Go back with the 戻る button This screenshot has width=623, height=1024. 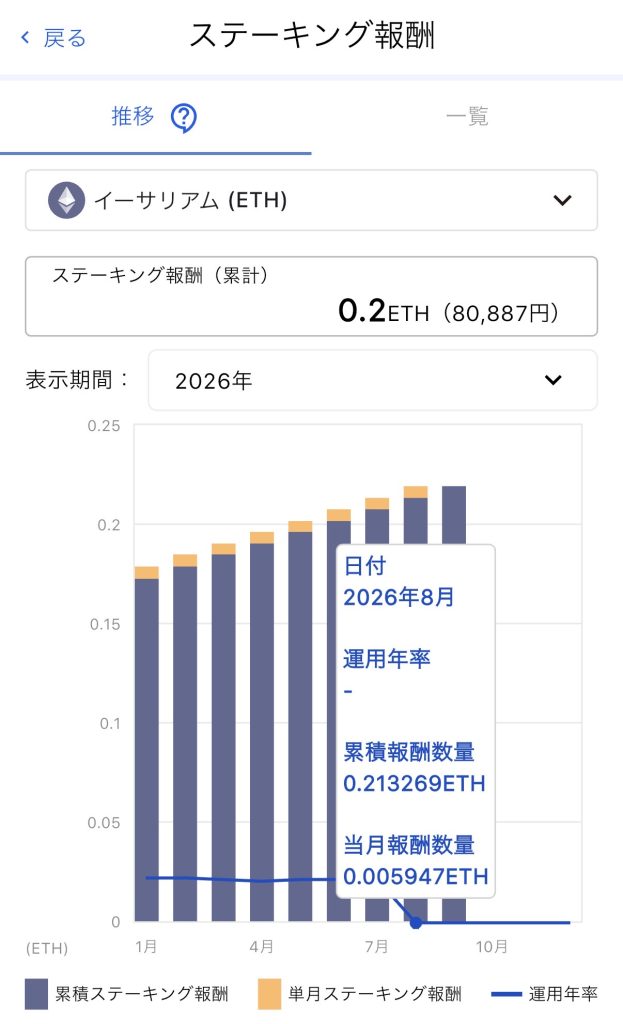click(x=54, y=38)
